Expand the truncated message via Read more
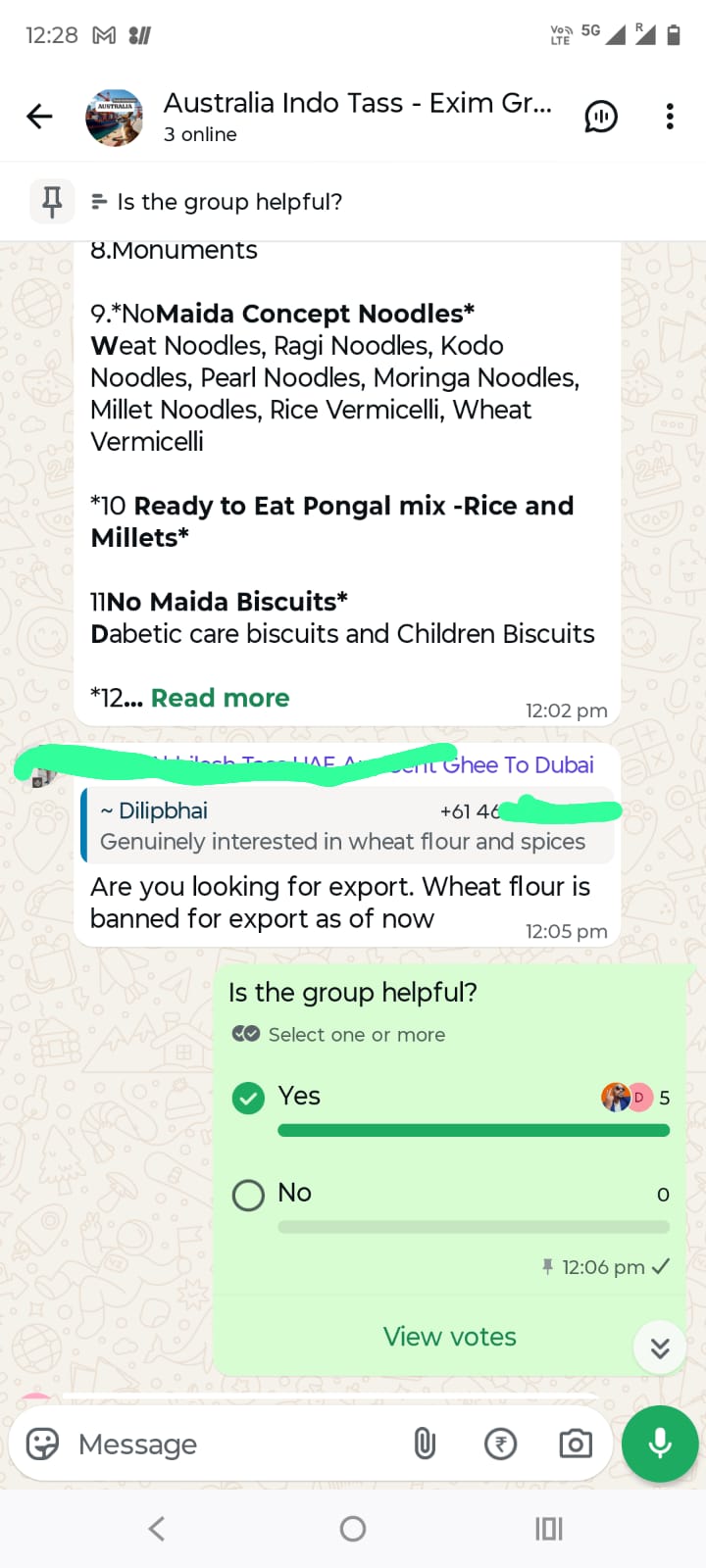 (220, 697)
